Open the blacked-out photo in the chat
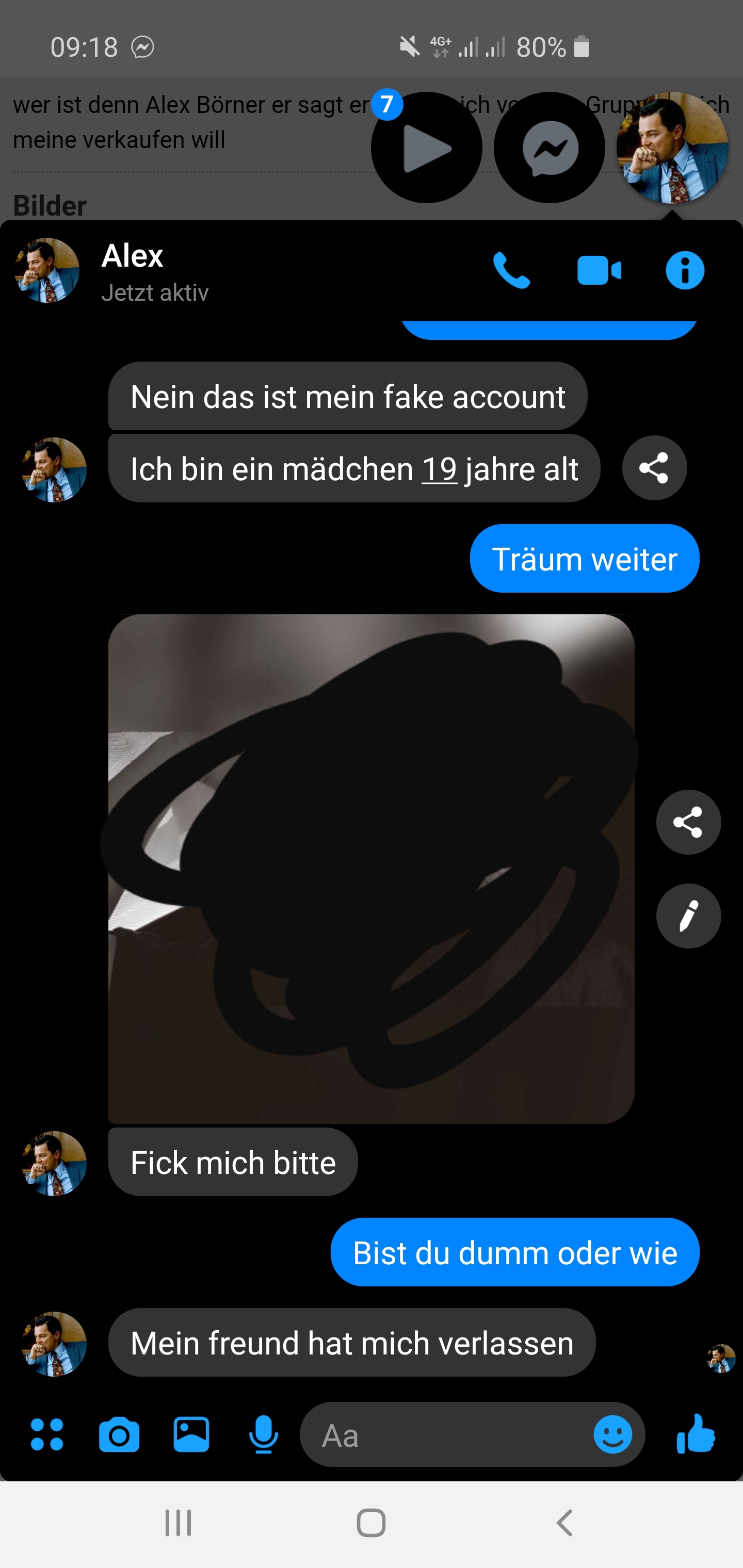The height and width of the screenshot is (1568, 743). [371, 869]
